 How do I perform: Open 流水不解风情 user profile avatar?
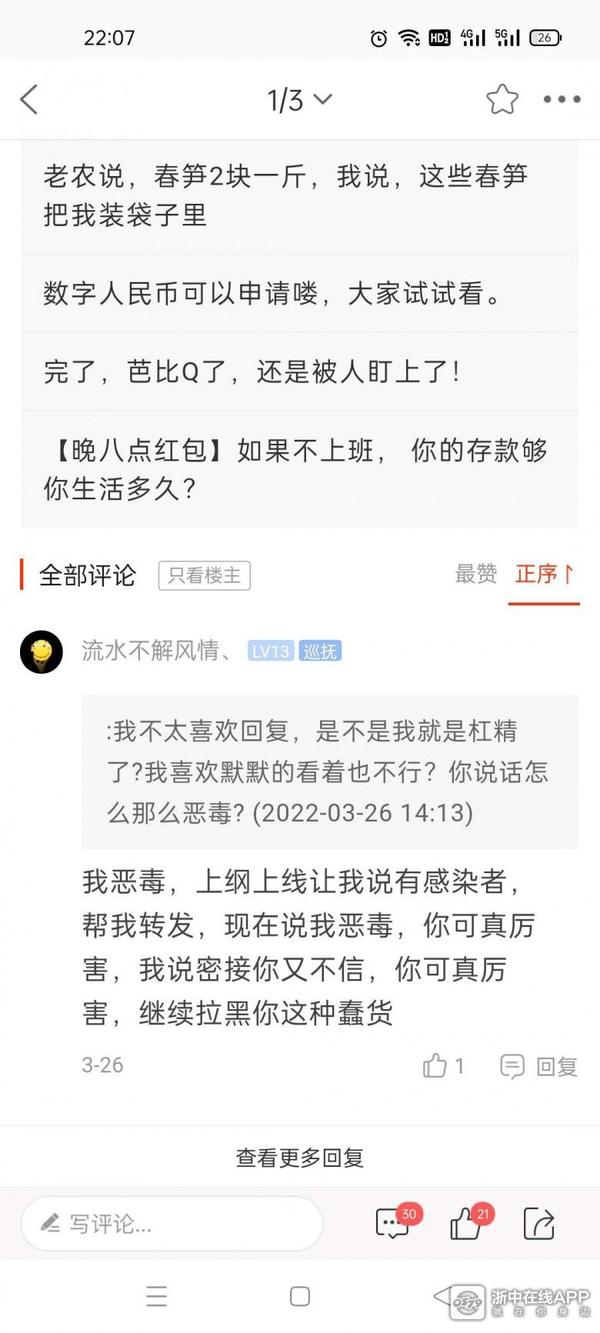click(42, 652)
